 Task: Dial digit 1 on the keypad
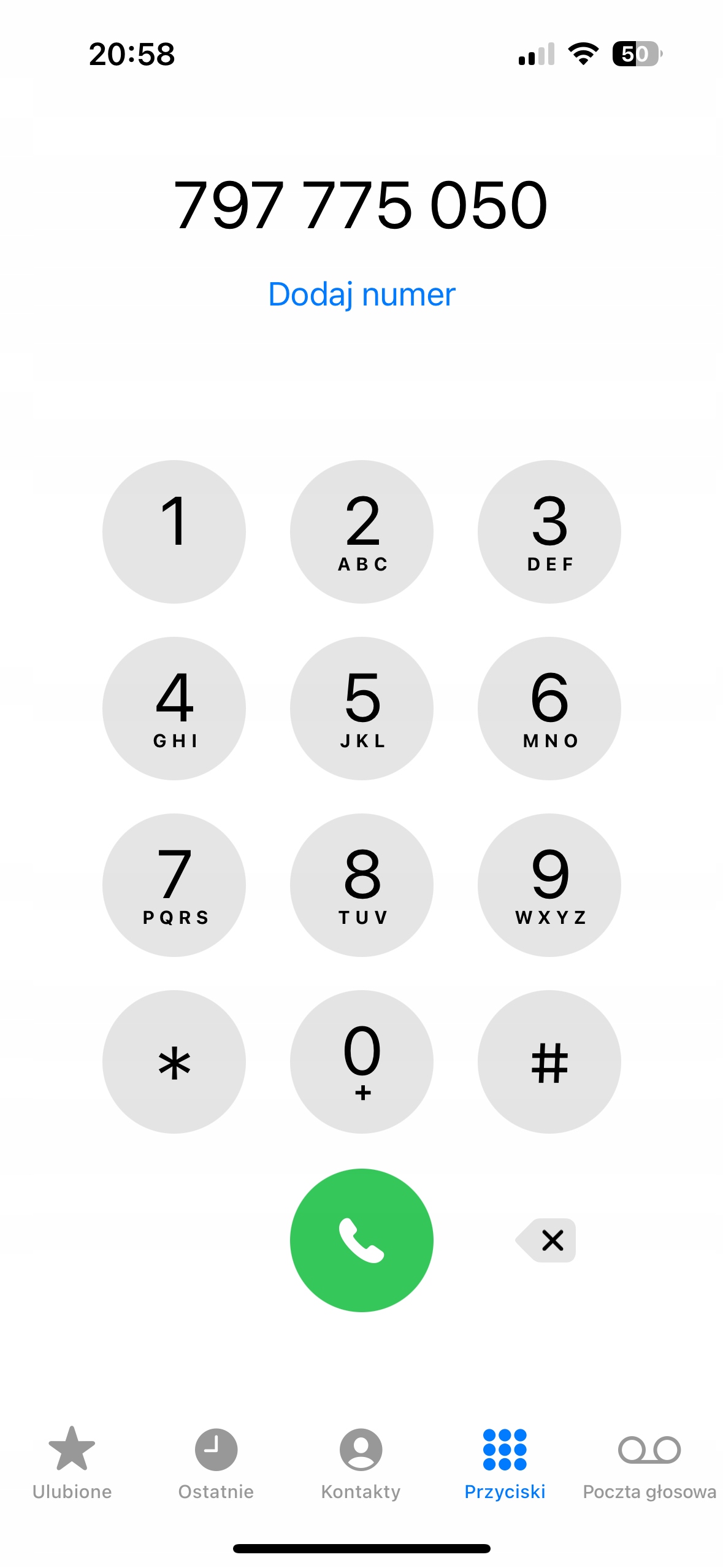point(174,532)
